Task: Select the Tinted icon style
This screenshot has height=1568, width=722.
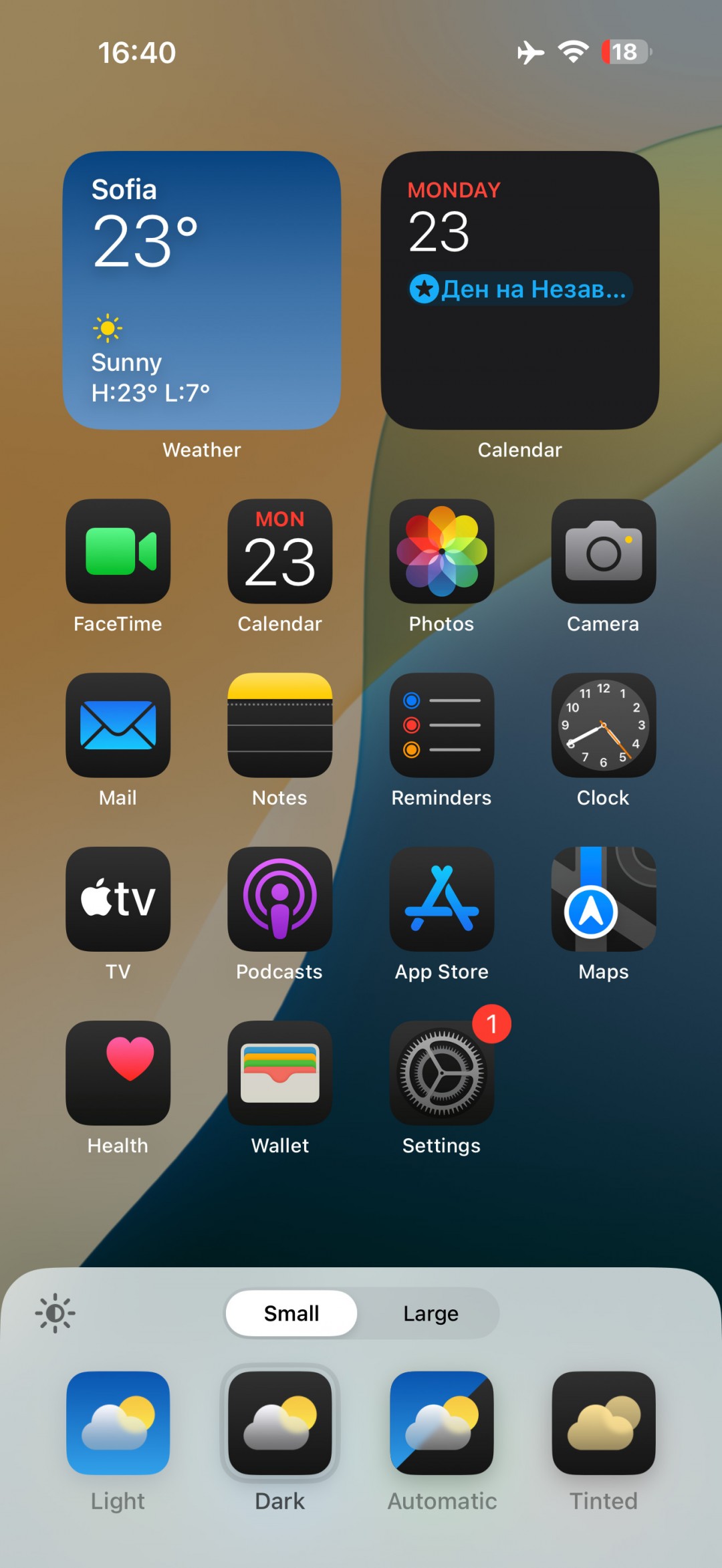Action: pyautogui.click(x=603, y=1423)
